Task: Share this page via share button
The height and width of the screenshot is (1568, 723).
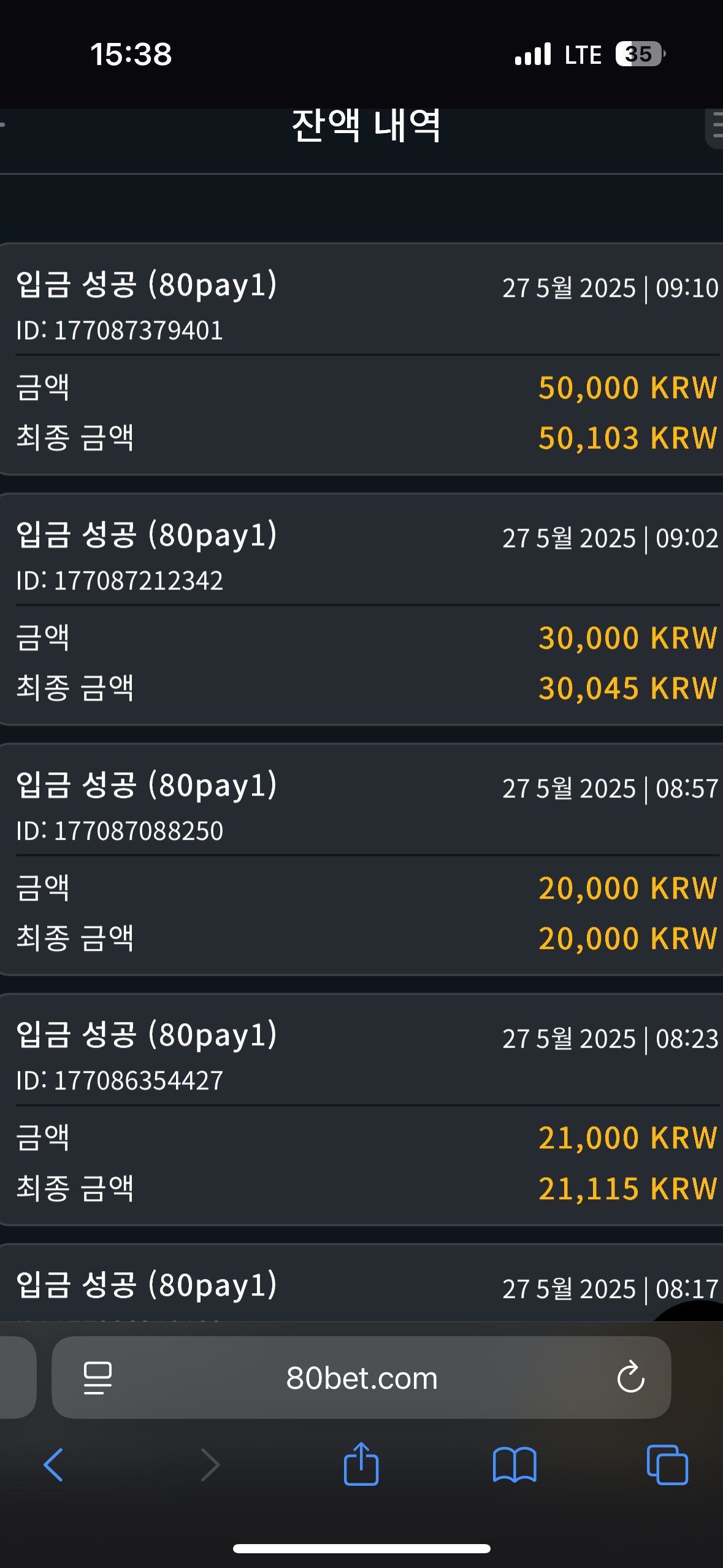Action: coord(361,1464)
